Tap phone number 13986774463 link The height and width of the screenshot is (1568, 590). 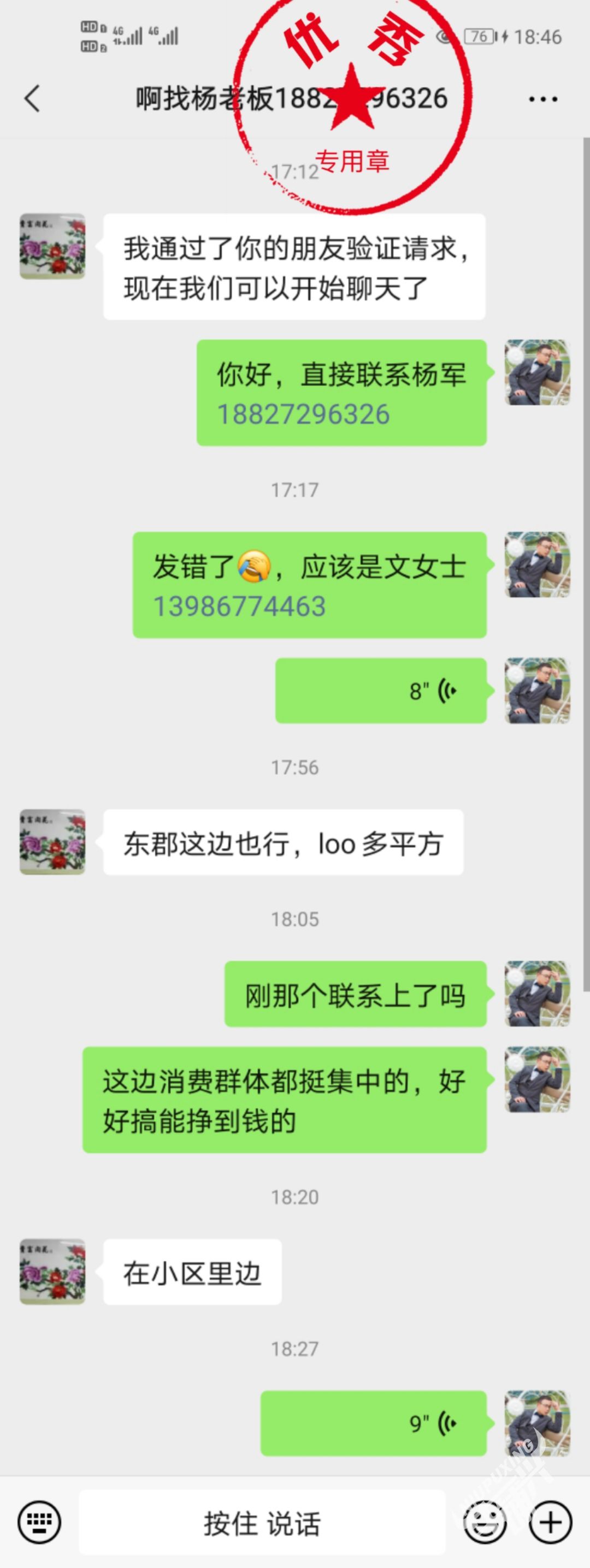tap(239, 606)
